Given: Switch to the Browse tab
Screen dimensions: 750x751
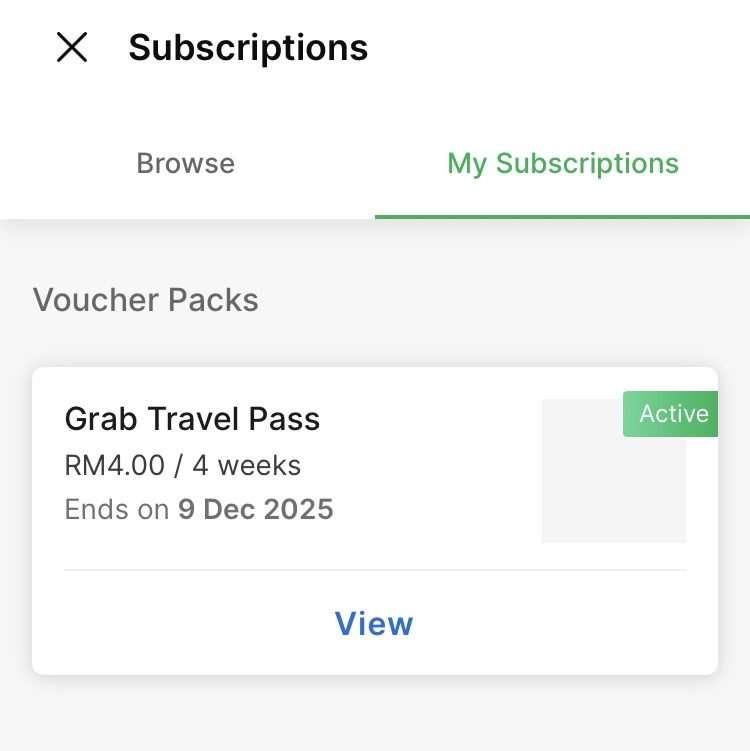Looking at the screenshot, I should point(186,164).
